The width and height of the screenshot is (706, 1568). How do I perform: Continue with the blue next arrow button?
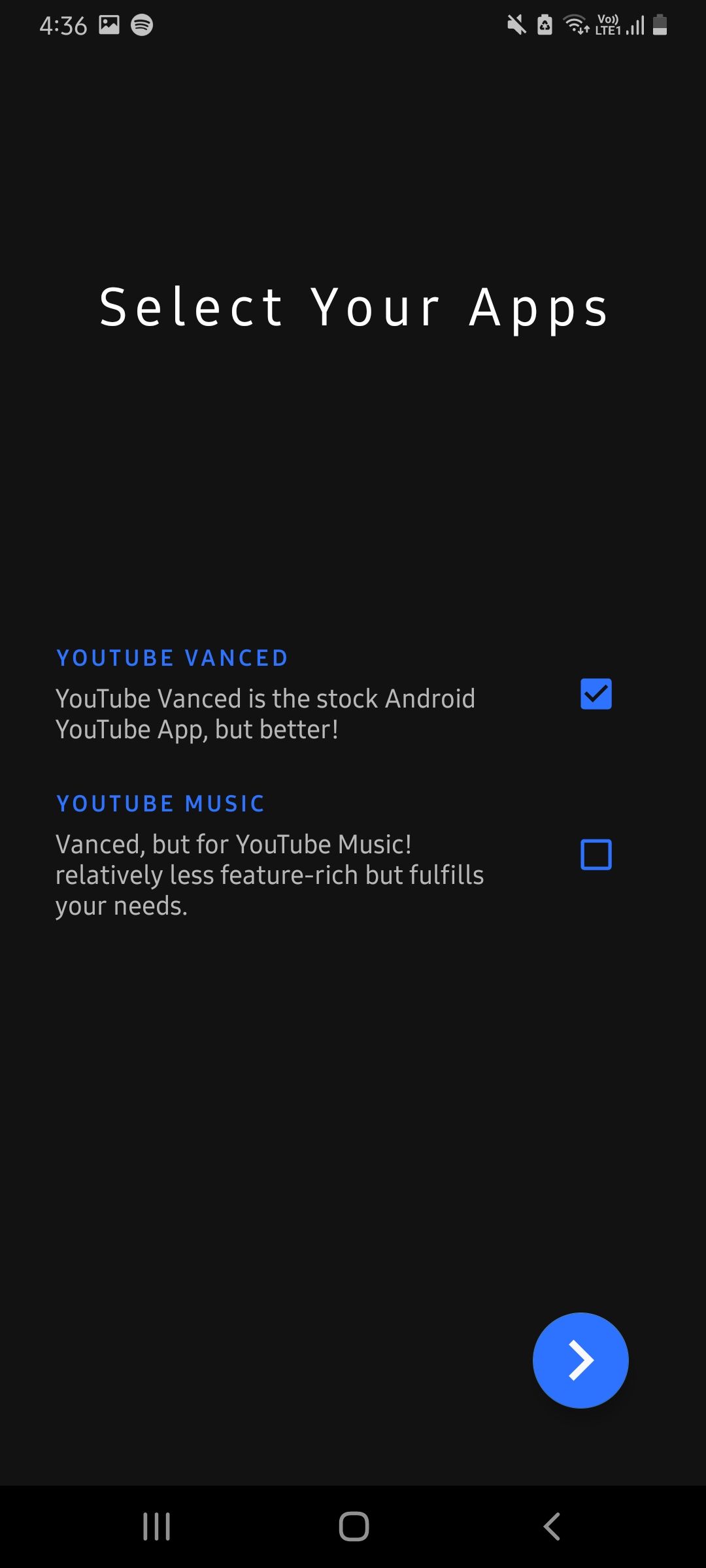[x=580, y=1360]
